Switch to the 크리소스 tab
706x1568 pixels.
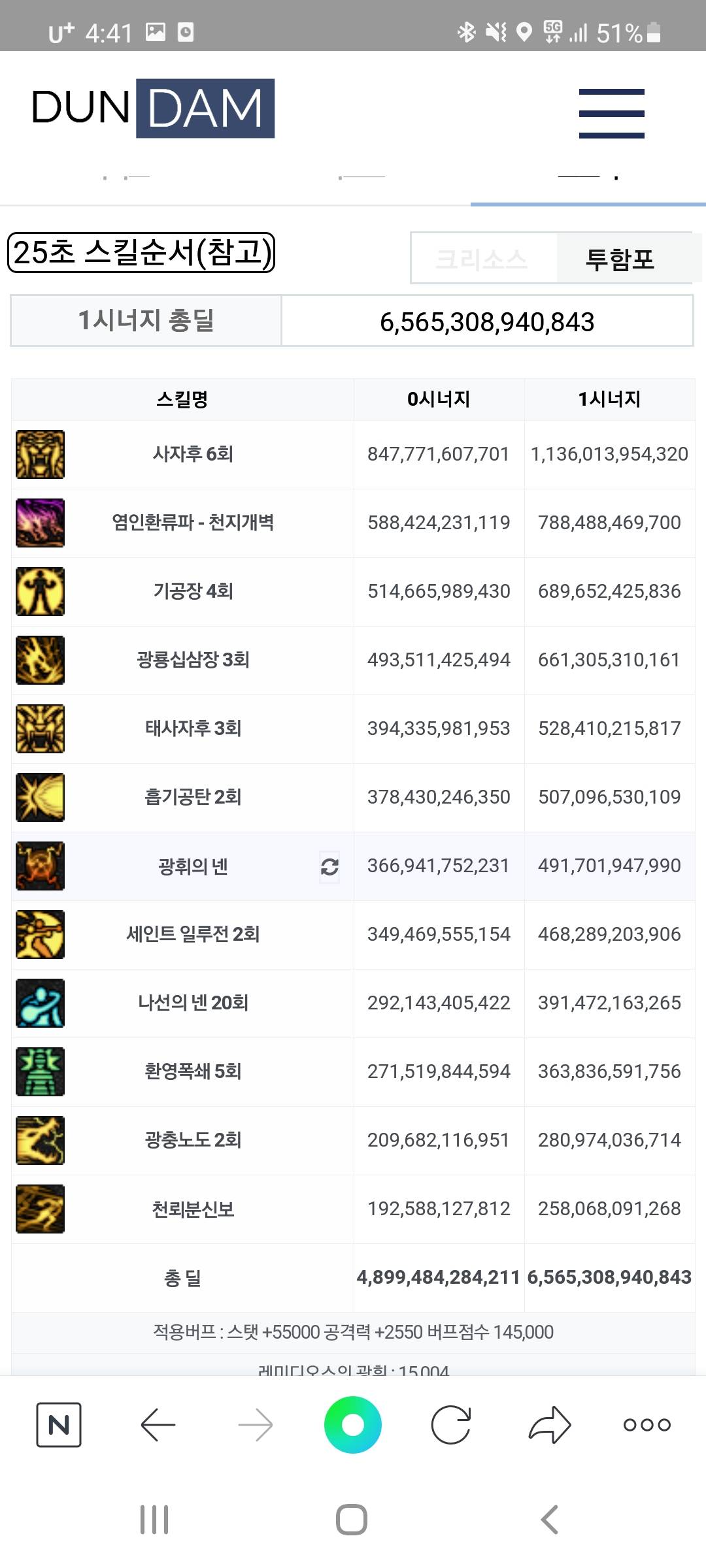click(482, 259)
